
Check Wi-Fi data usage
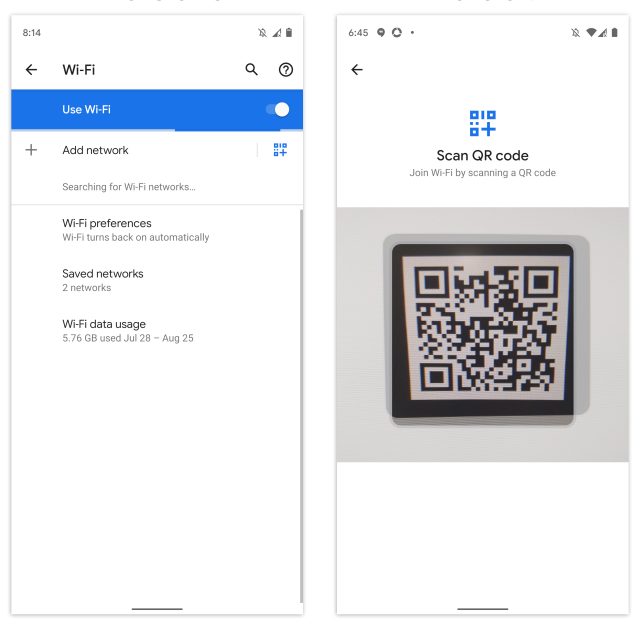point(104,330)
